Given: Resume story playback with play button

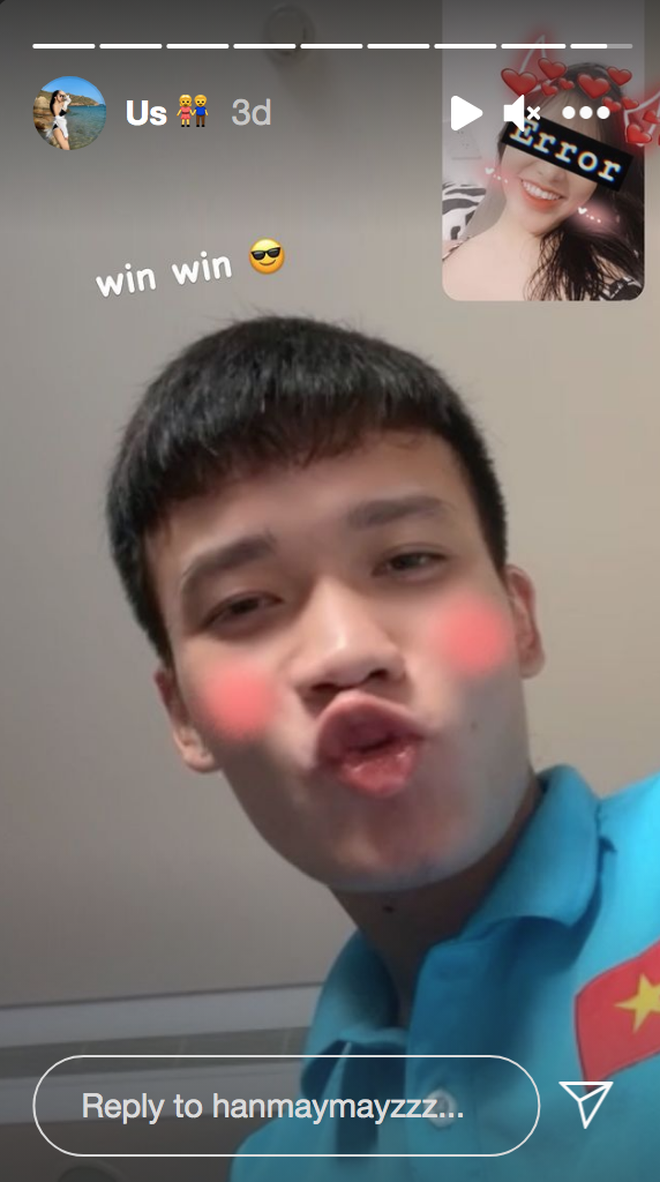Looking at the screenshot, I should [465, 113].
